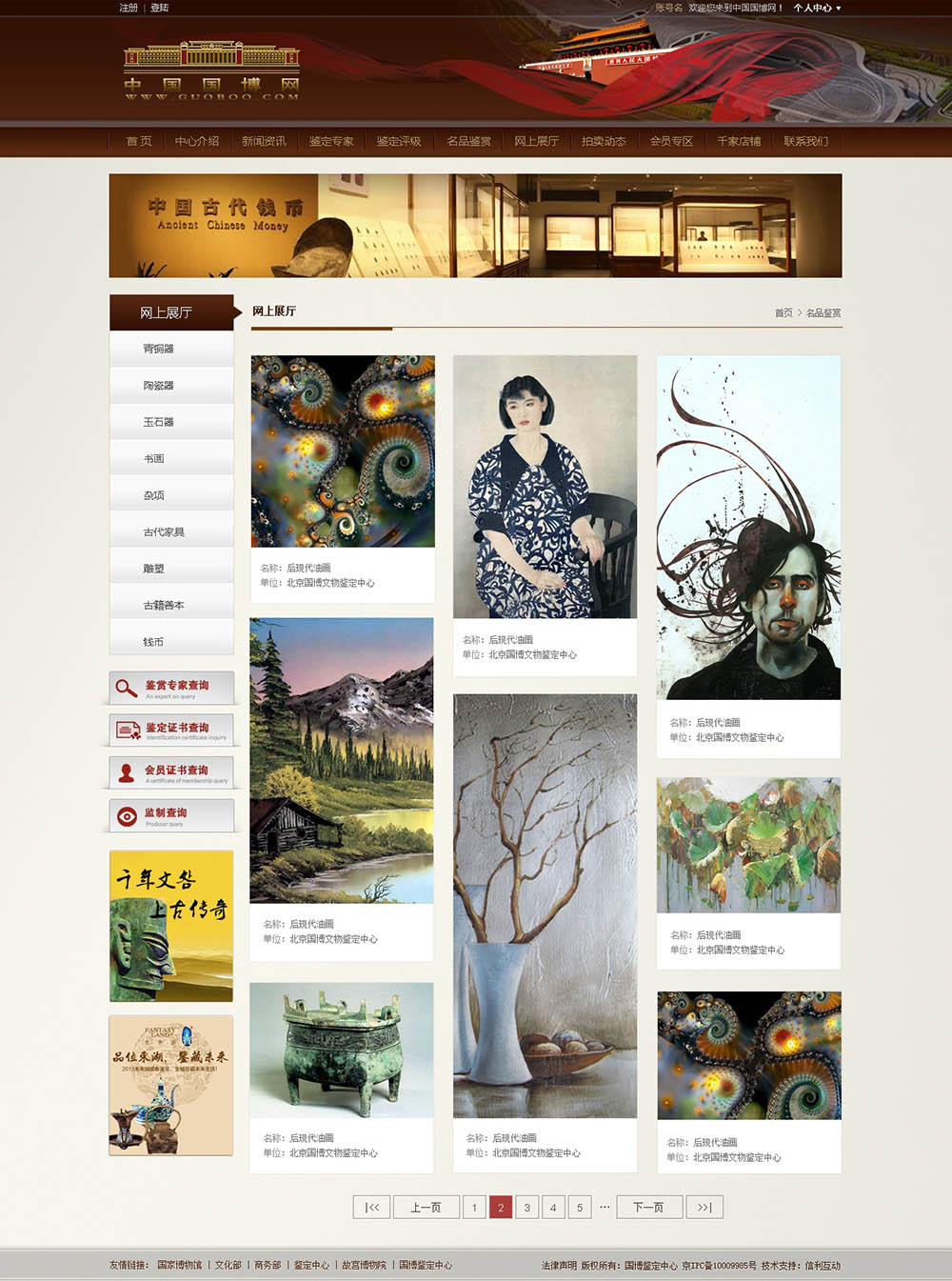Open 会员证书查询 button
Image resolution: width=952 pixels, height=1281 pixels.
(x=171, y=772)
